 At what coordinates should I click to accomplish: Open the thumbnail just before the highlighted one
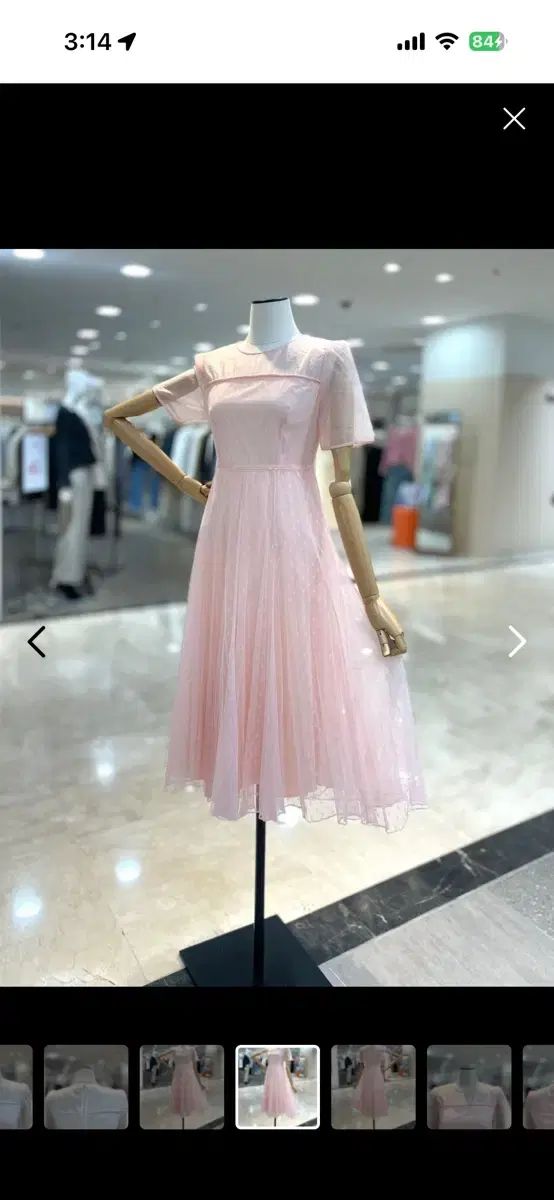[182, 1087]
